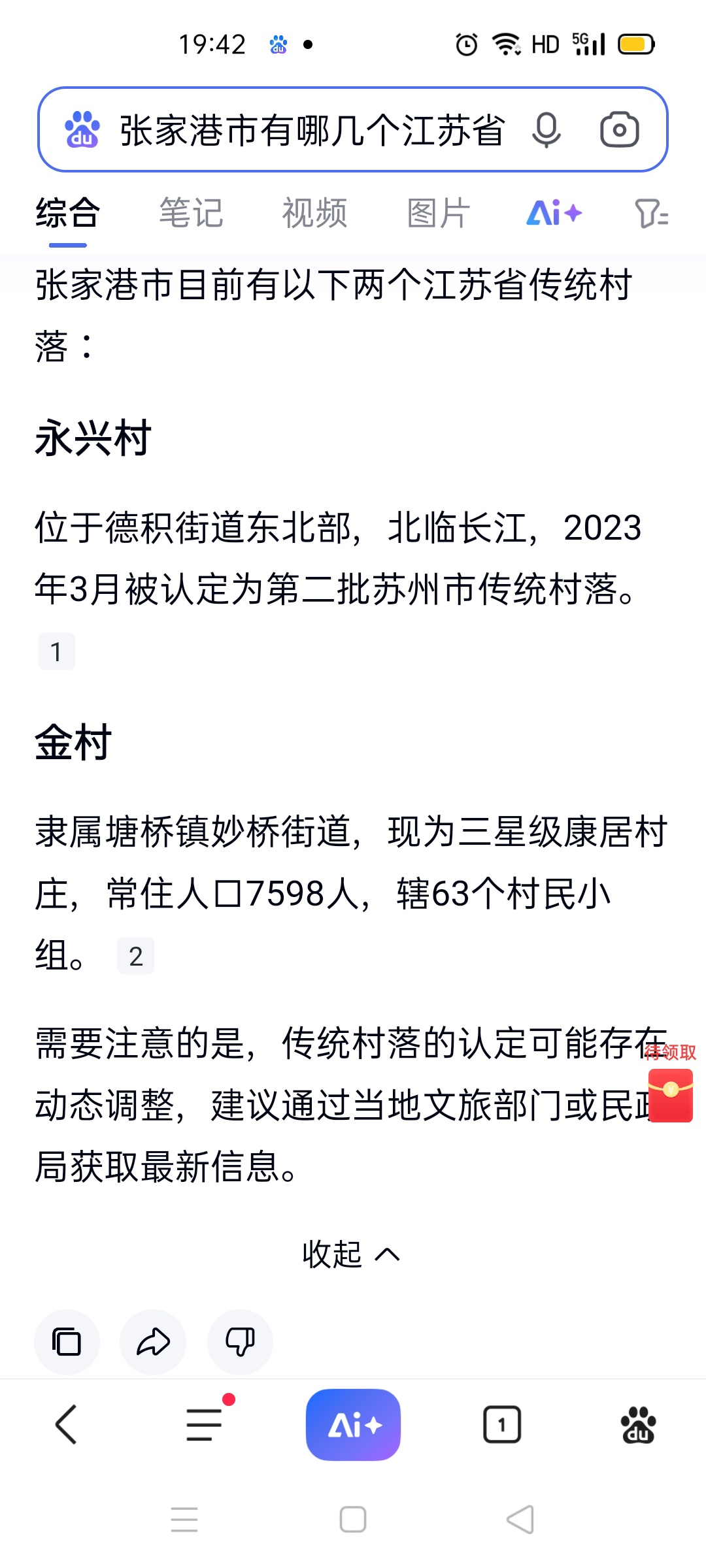The width and height of the screenshot is (706, 1568).
Task: Open the menu in the bottom bar
Action: (205, 1424)
